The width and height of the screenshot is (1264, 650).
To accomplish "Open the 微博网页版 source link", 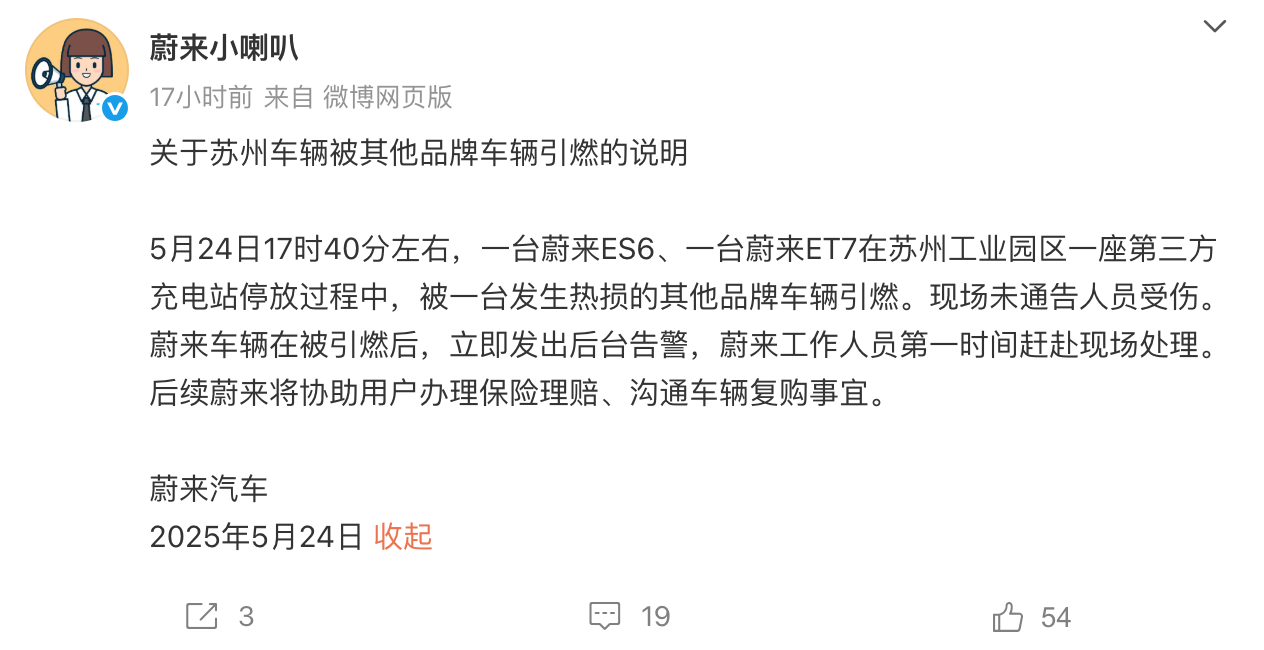I will [x=387, y=97].
